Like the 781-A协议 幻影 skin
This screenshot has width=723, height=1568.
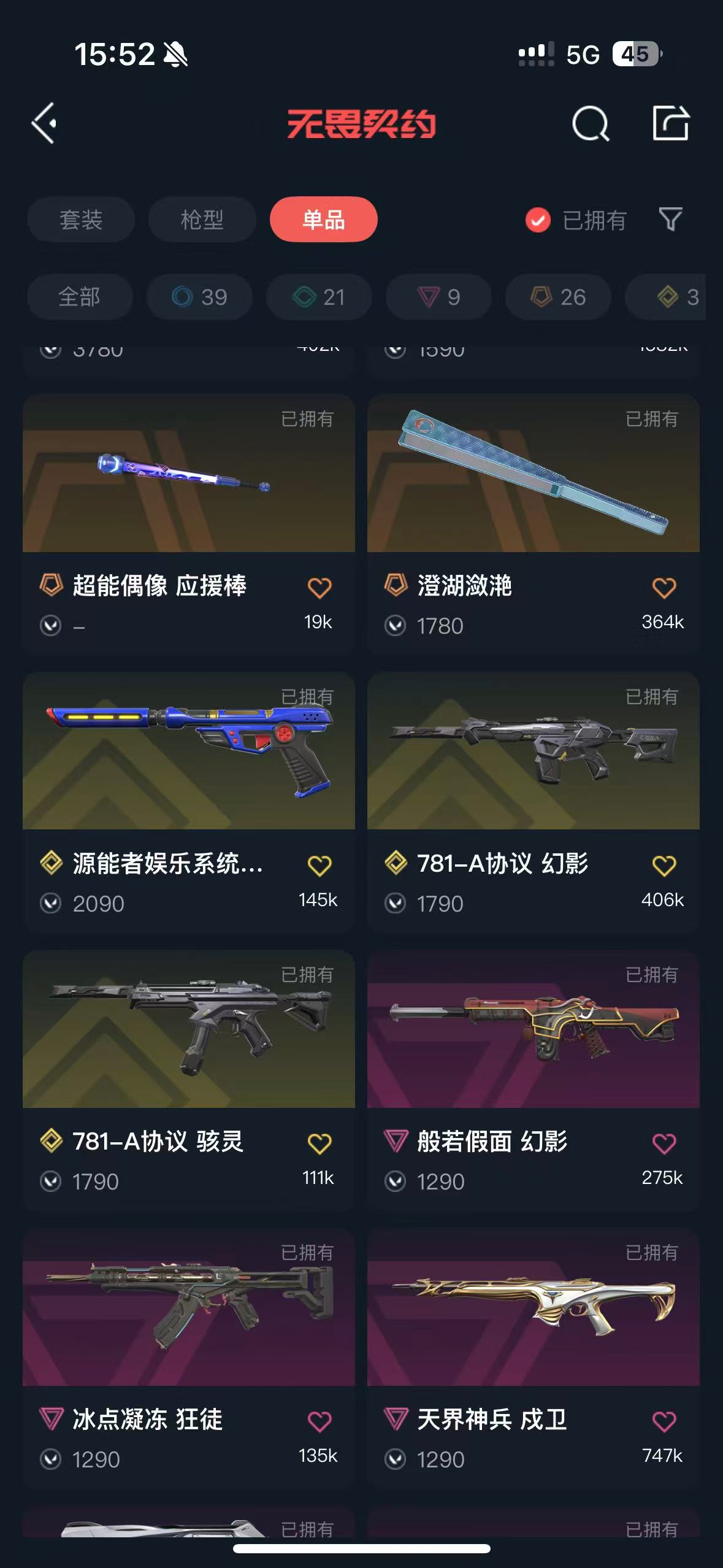[x=664, y=866]
